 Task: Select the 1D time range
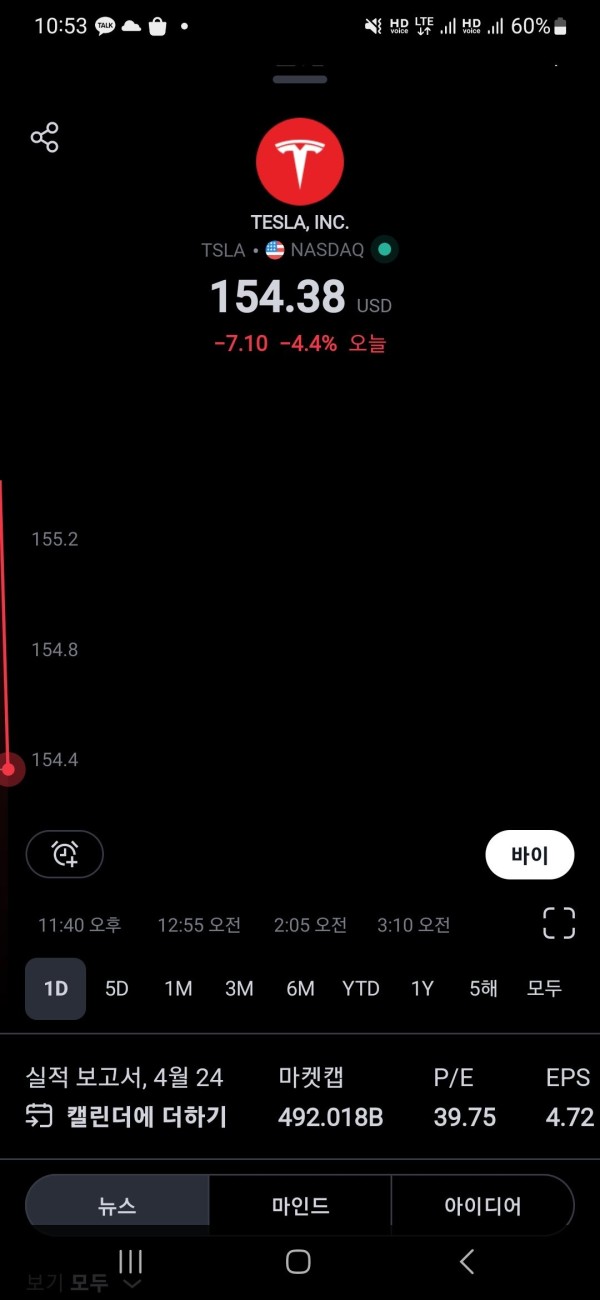(55, 988)
